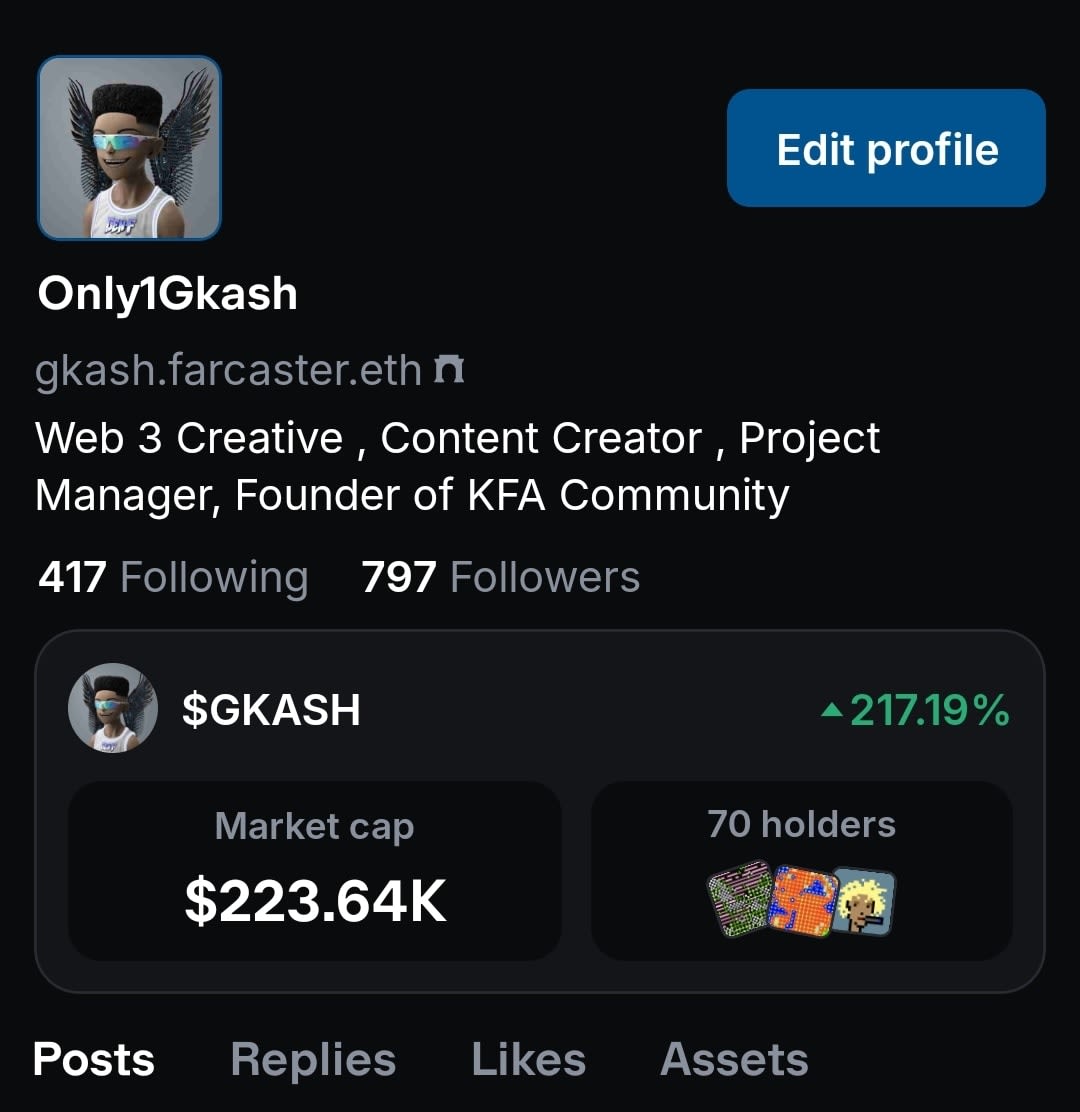
Task: Open the profile avatar picture
Action: [x=129, y=148]
